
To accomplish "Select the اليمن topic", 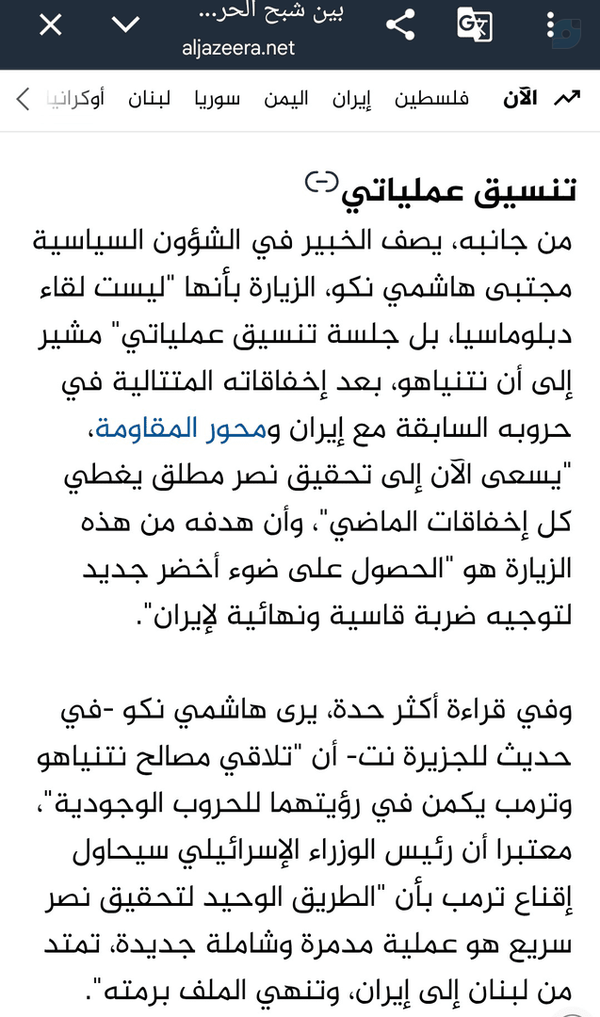I will 286,99.
